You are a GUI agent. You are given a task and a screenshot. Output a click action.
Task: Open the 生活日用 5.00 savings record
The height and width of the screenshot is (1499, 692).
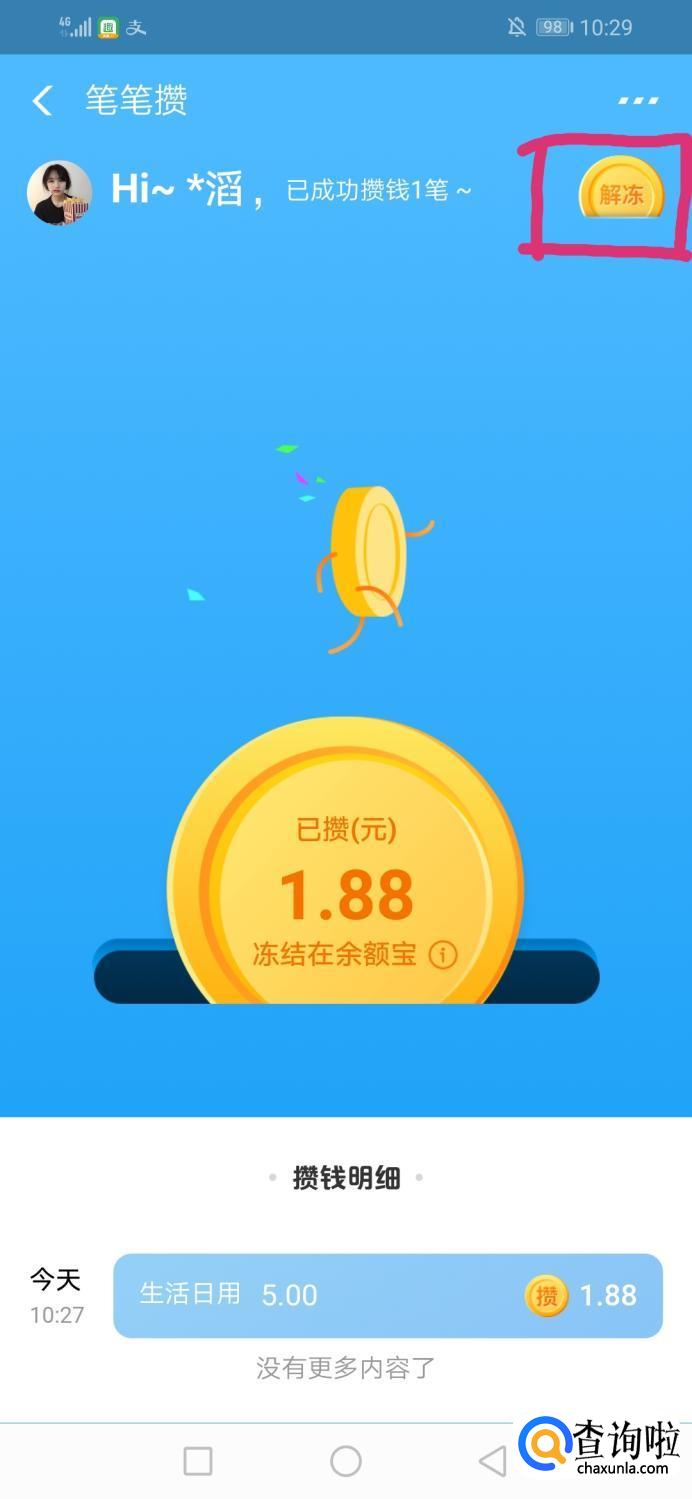point(387,1295)
